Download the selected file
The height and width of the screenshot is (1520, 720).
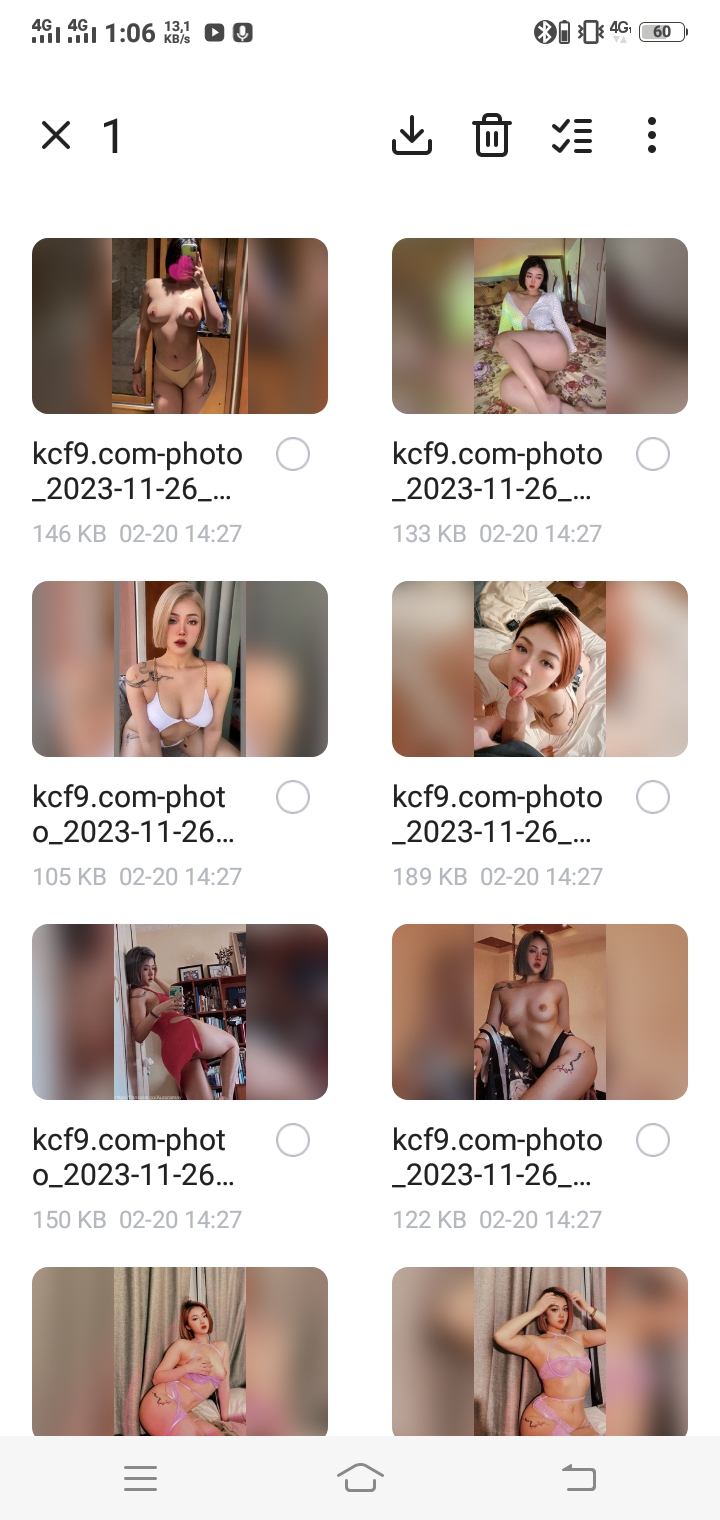(412, 135)
